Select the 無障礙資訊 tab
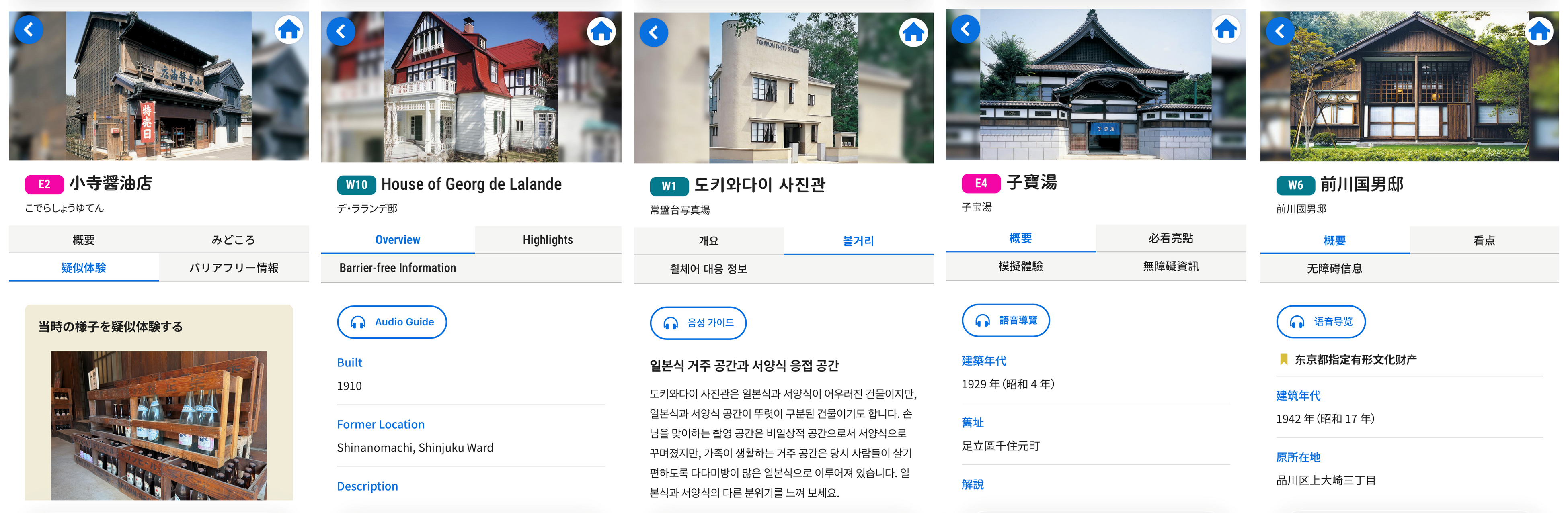The height and width of the screenshot is (513, 1568). (x=1170, y=266)
